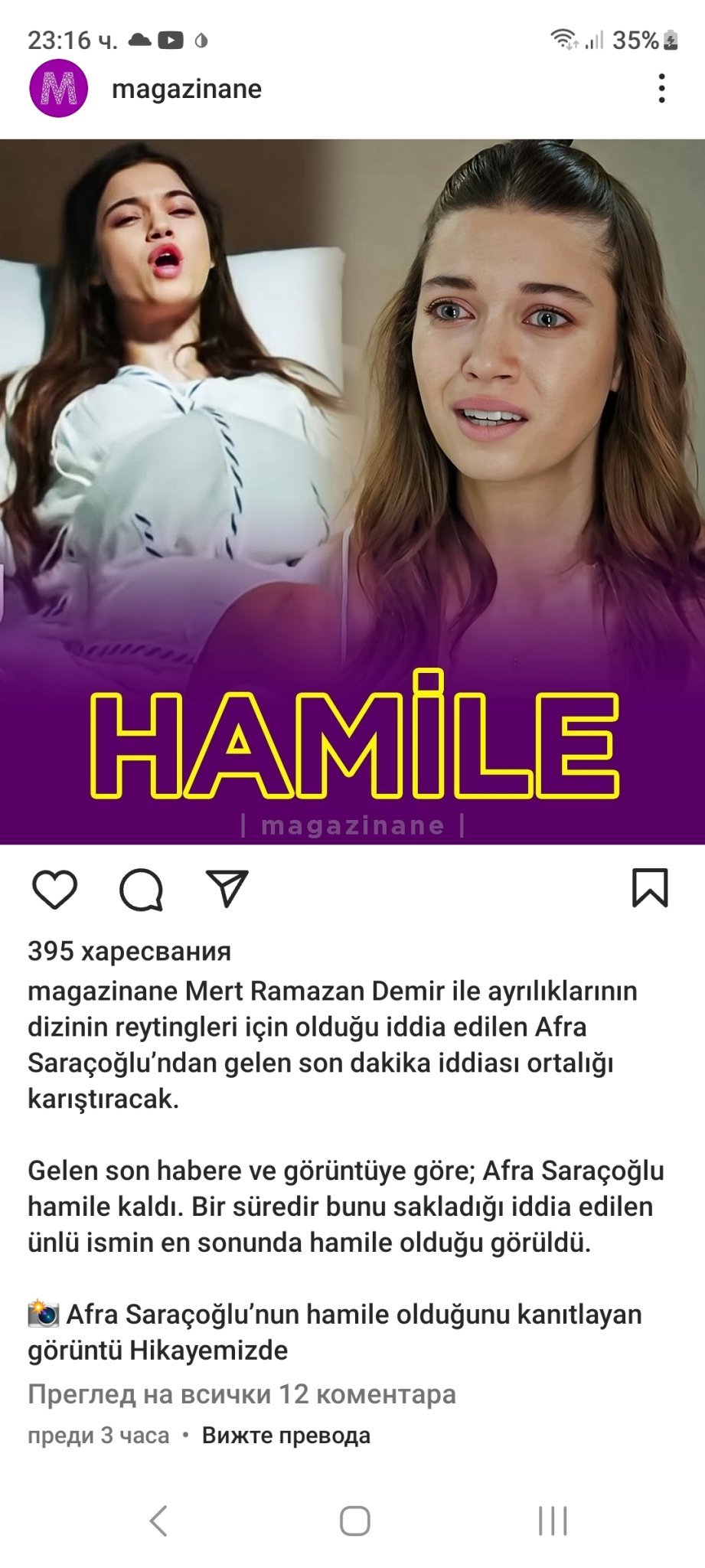View the 395 харесвания likes list
This screenshot has width=705, height=1568.
[x=129, y=951]
